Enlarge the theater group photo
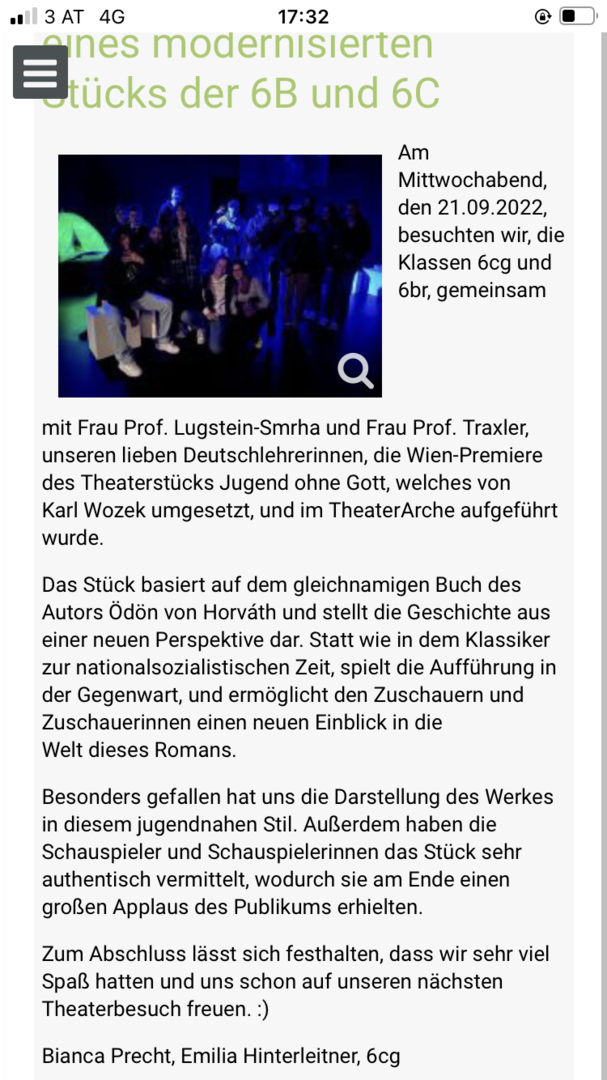Image resolution: width=607 pixels, height=1080 pixels. (x=355, y=370)
